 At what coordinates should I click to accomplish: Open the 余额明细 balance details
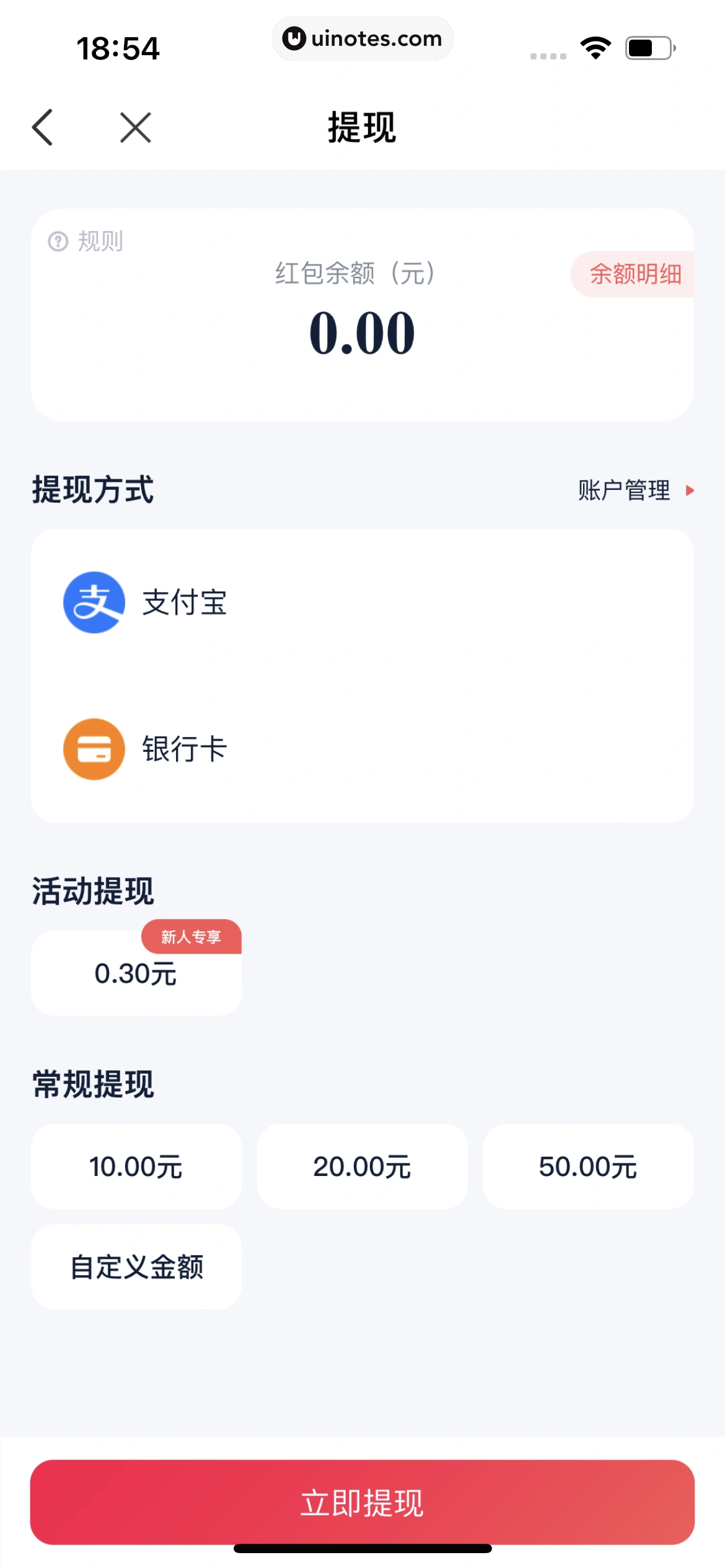tap(636, 273)
